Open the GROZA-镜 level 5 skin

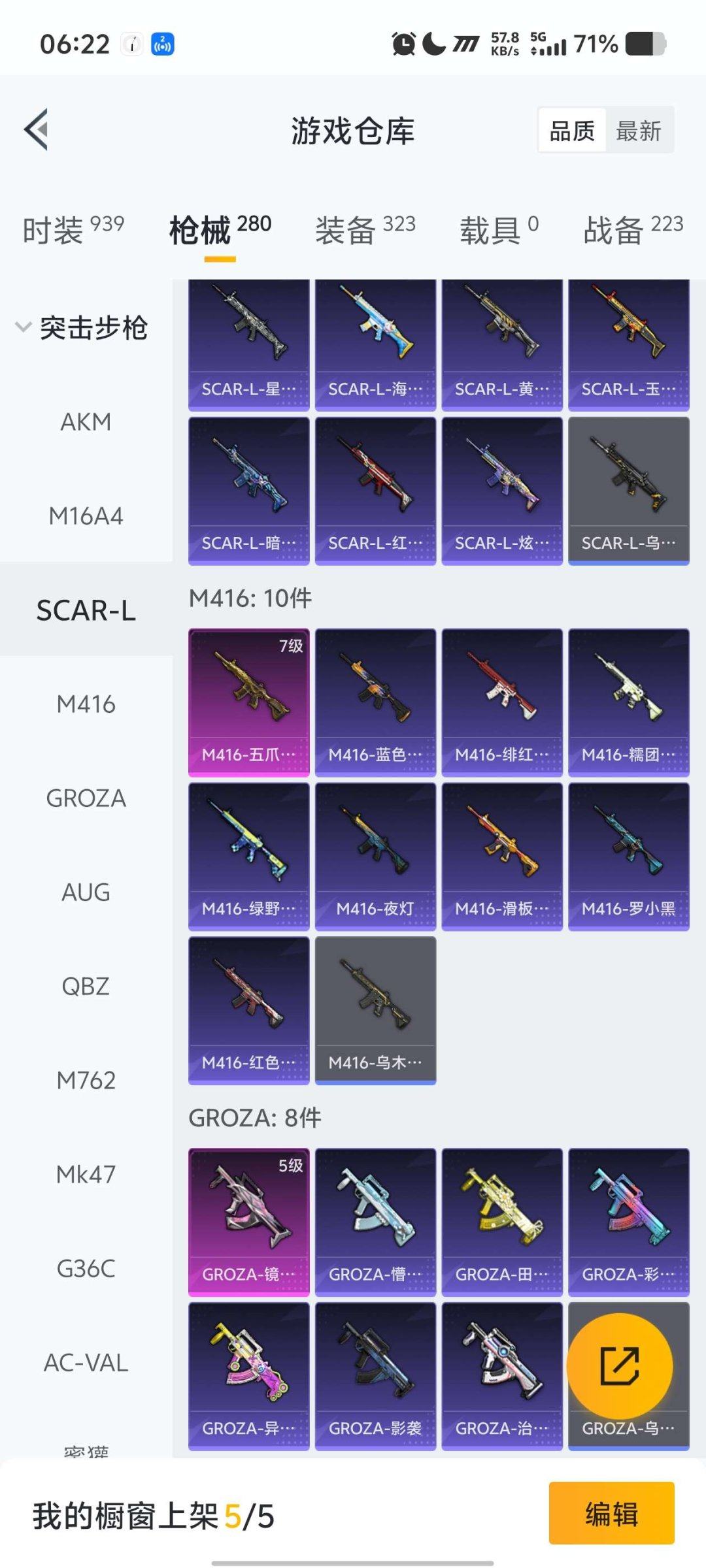coord(248,1222)
